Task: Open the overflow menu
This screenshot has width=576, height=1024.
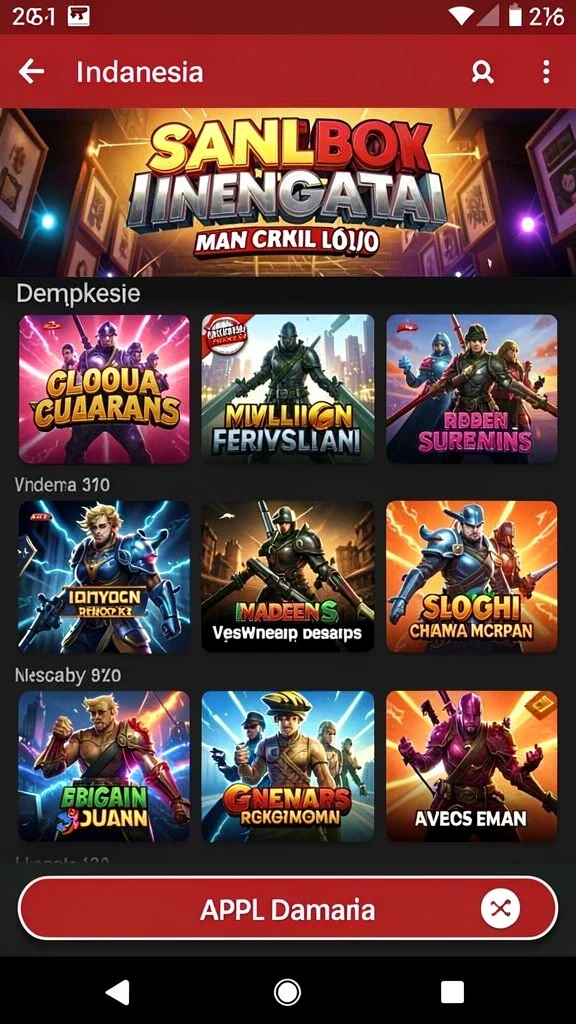Action: 546,72
